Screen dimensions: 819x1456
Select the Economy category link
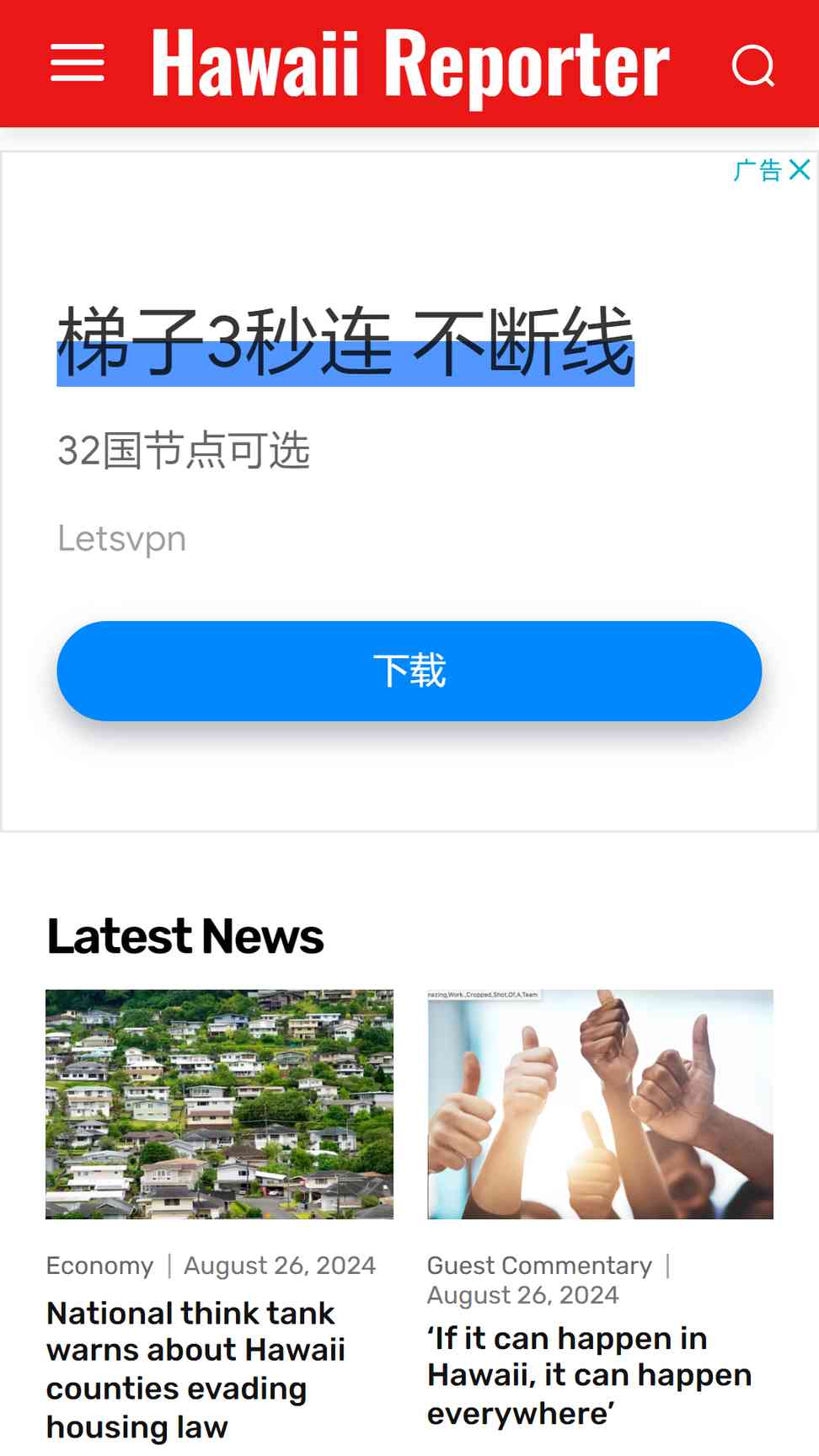(x=99, y=1266)
